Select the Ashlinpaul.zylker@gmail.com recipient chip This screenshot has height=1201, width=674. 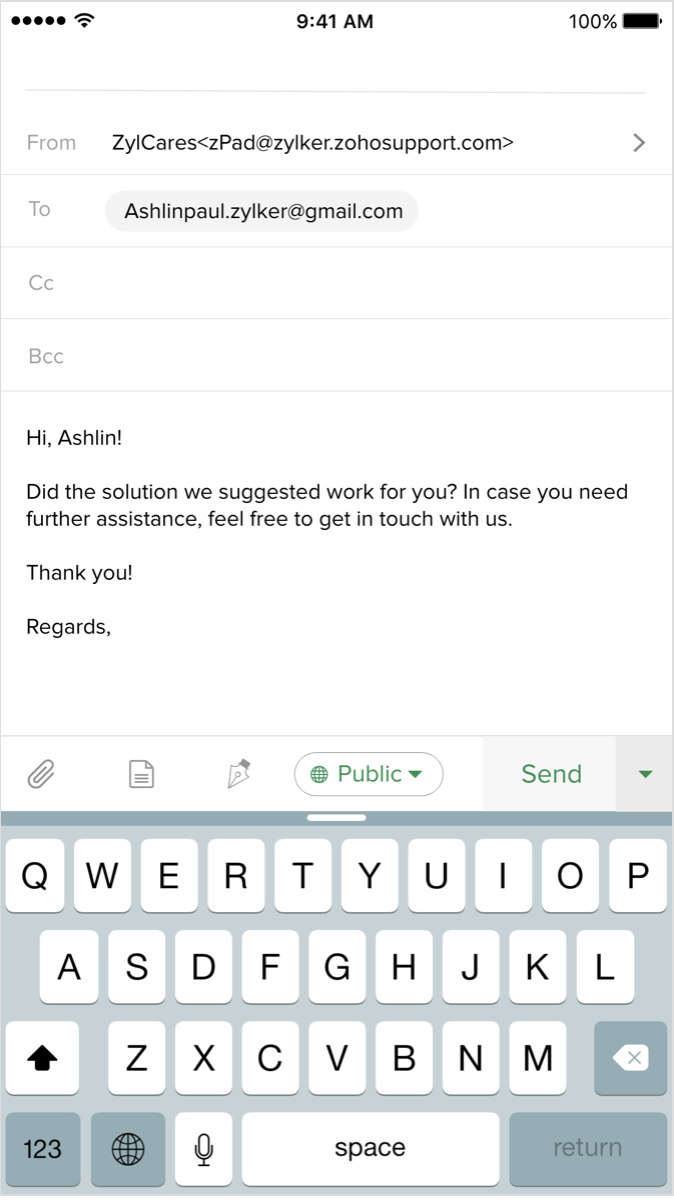point(262,211)
